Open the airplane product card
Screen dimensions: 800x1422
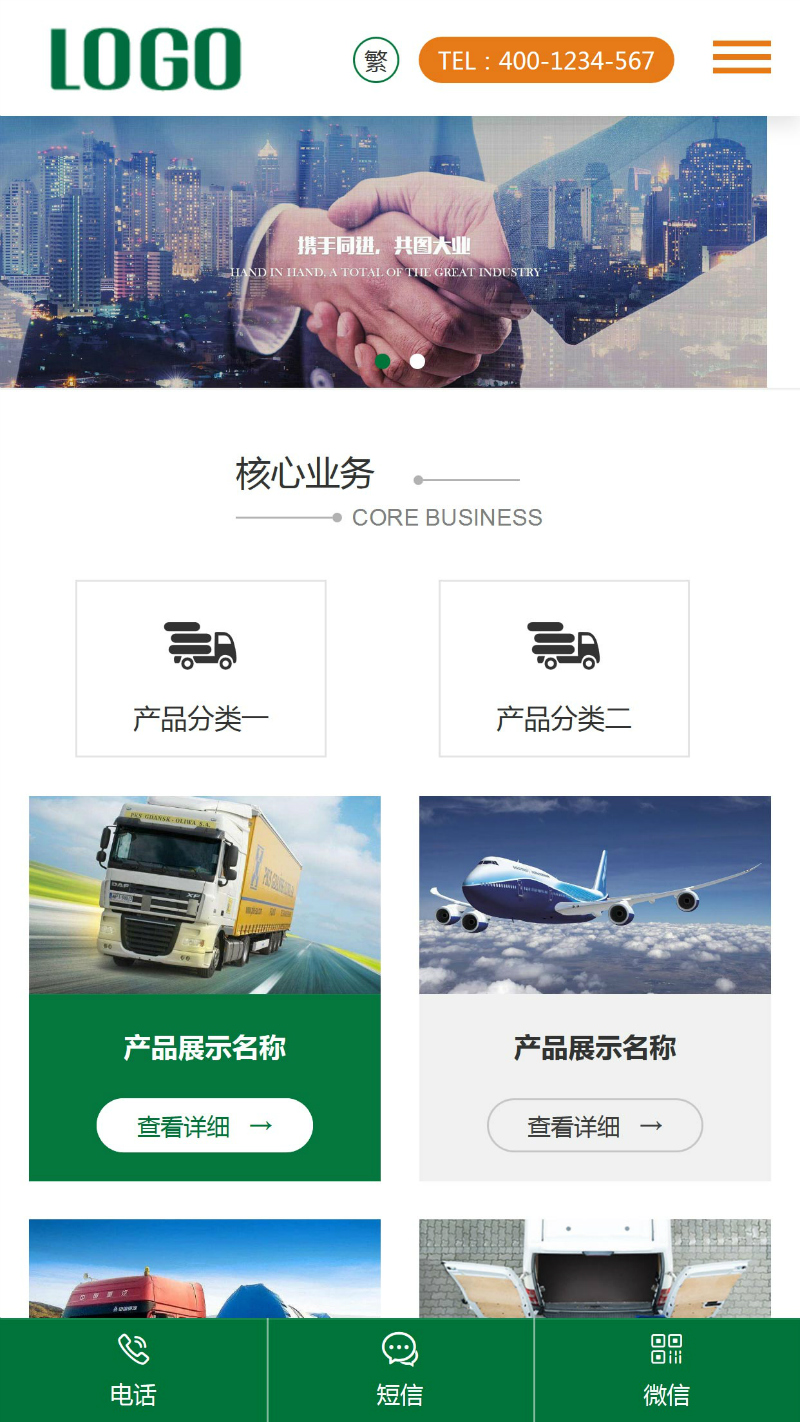595,895
